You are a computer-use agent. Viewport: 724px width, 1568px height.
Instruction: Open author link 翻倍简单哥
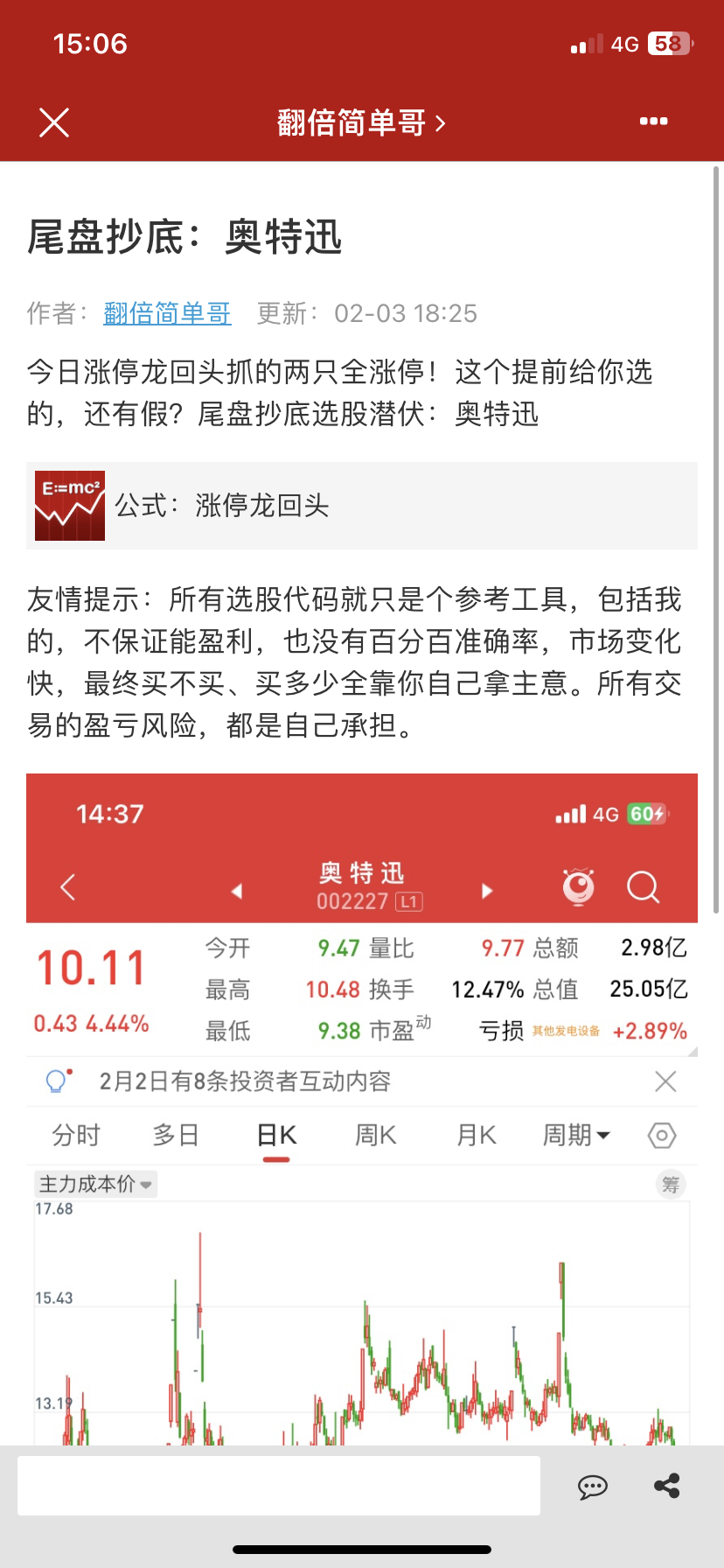tap(167, 313)
